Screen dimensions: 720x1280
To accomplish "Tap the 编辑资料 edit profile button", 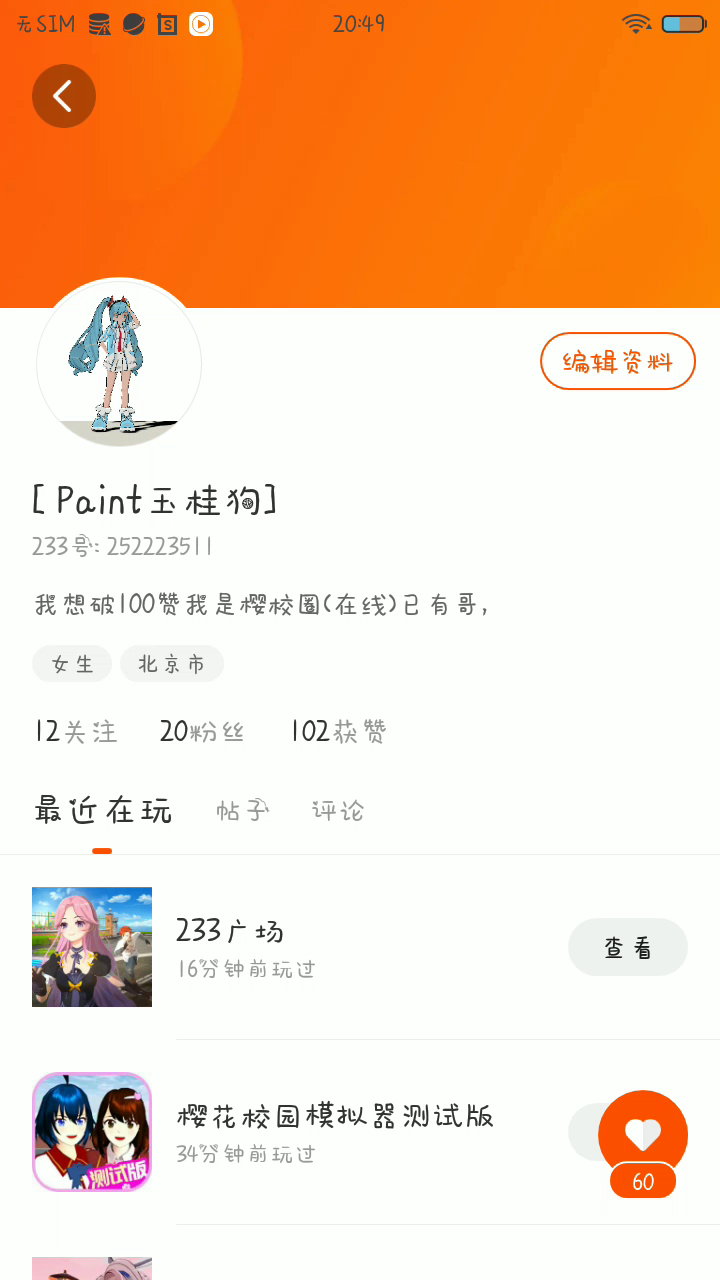I will tap(617, 361).
